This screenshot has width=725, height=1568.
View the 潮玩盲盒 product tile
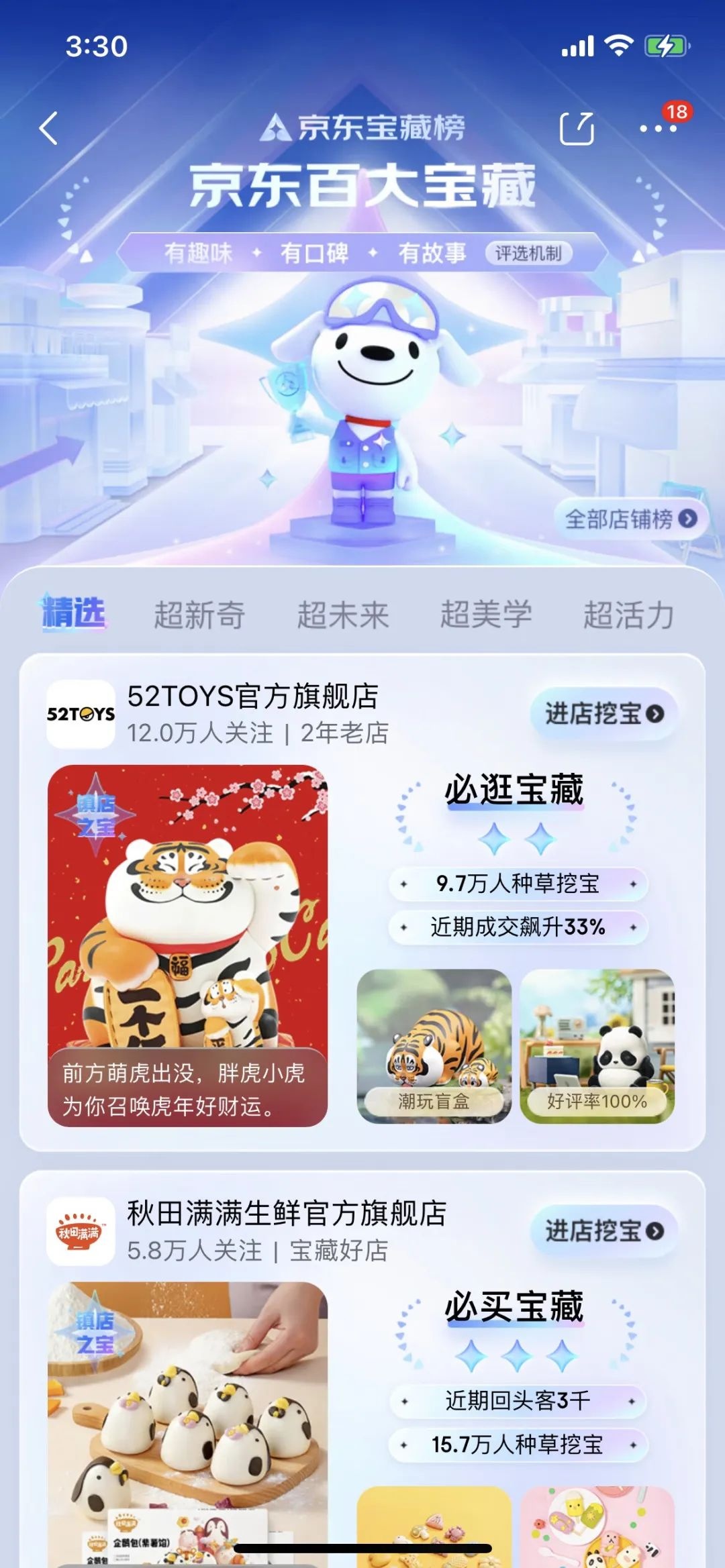tap(434, 1046)
